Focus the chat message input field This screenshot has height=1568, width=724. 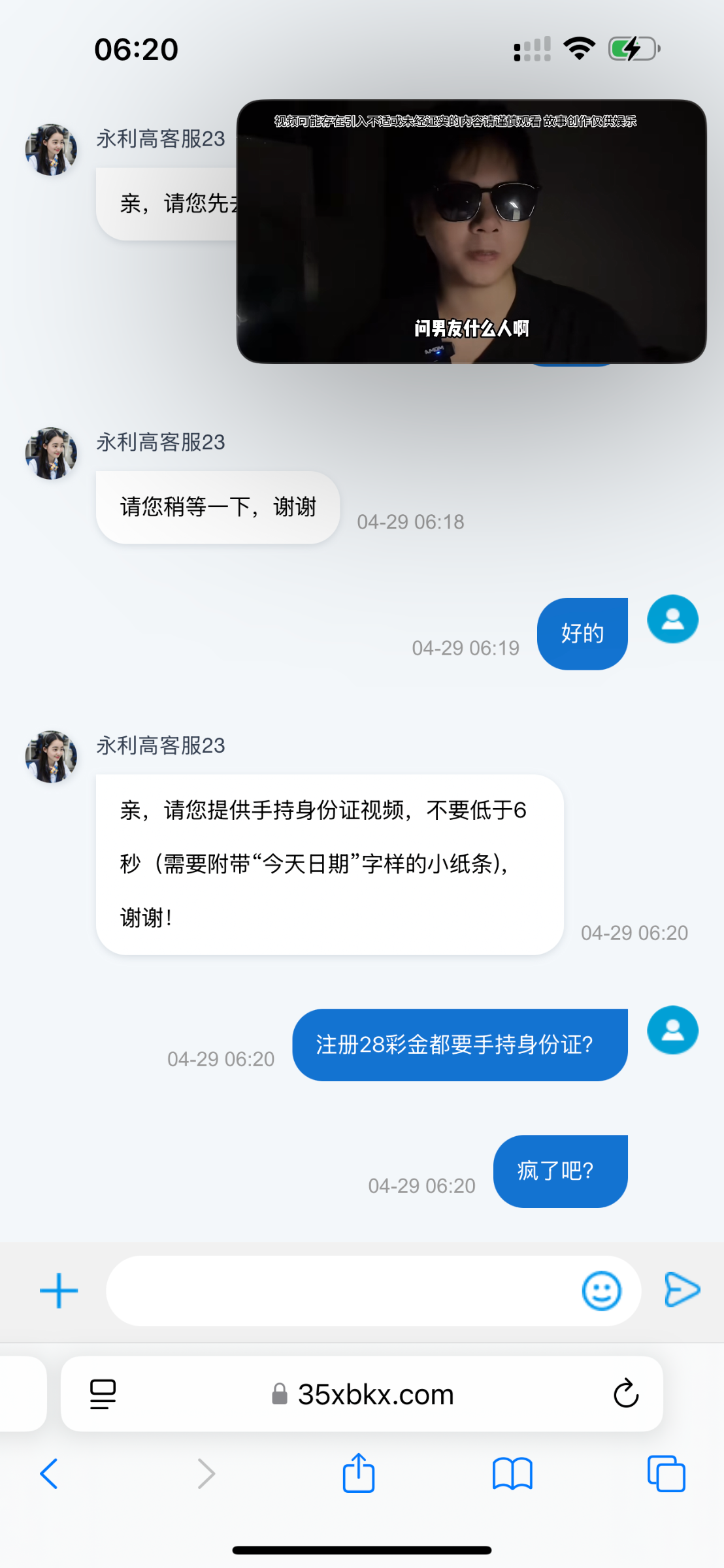[340, 1290]
